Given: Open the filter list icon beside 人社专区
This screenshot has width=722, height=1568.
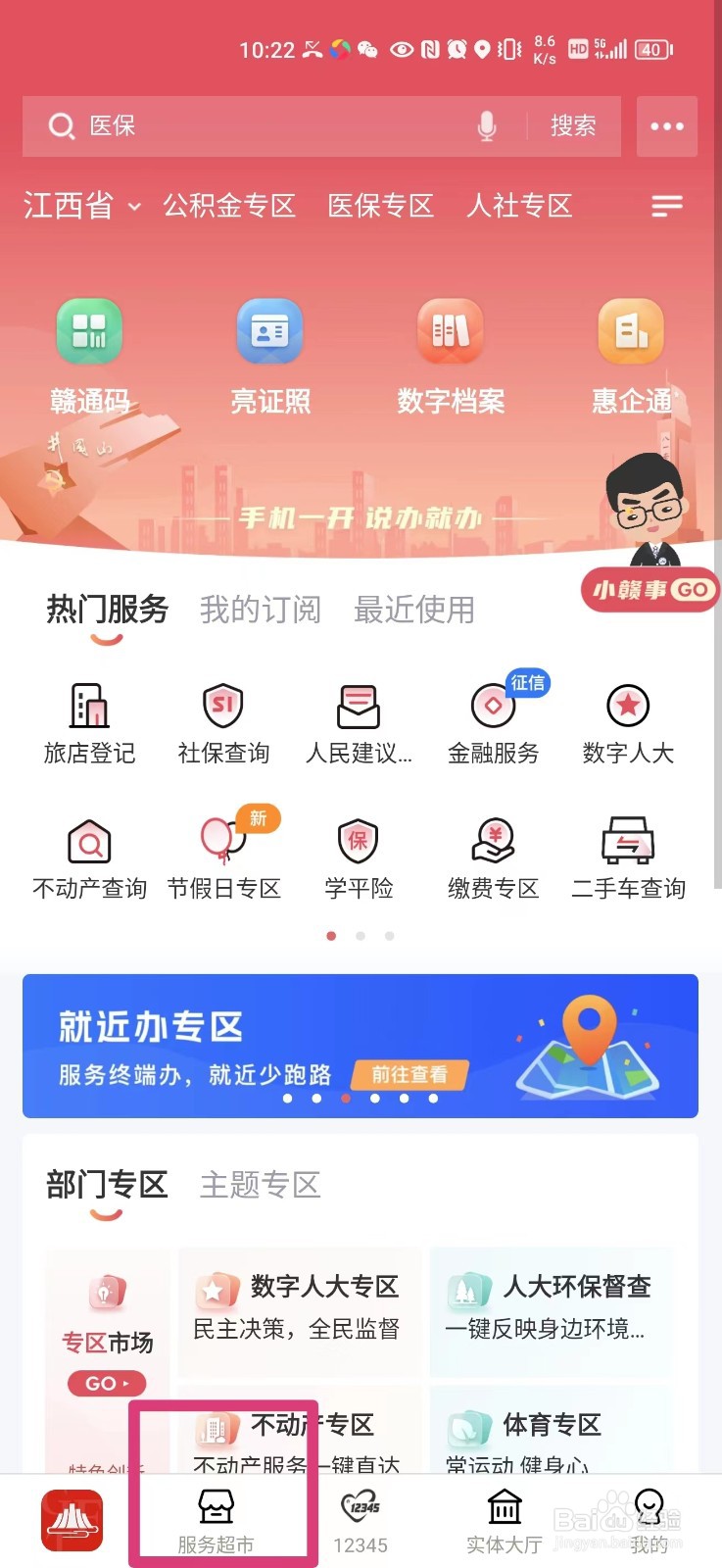Looking at the screenshot, I should [x=667, y=206].
